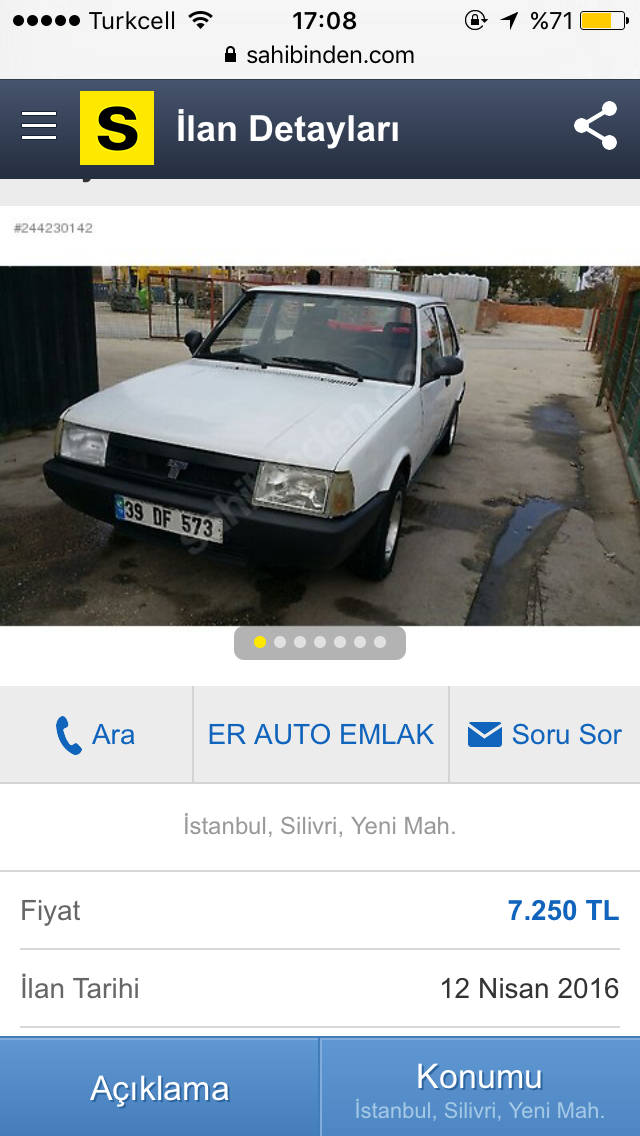Share this listing
Image resolution: width=640 pixels, height=1136 pixels.
coord(595,127)
